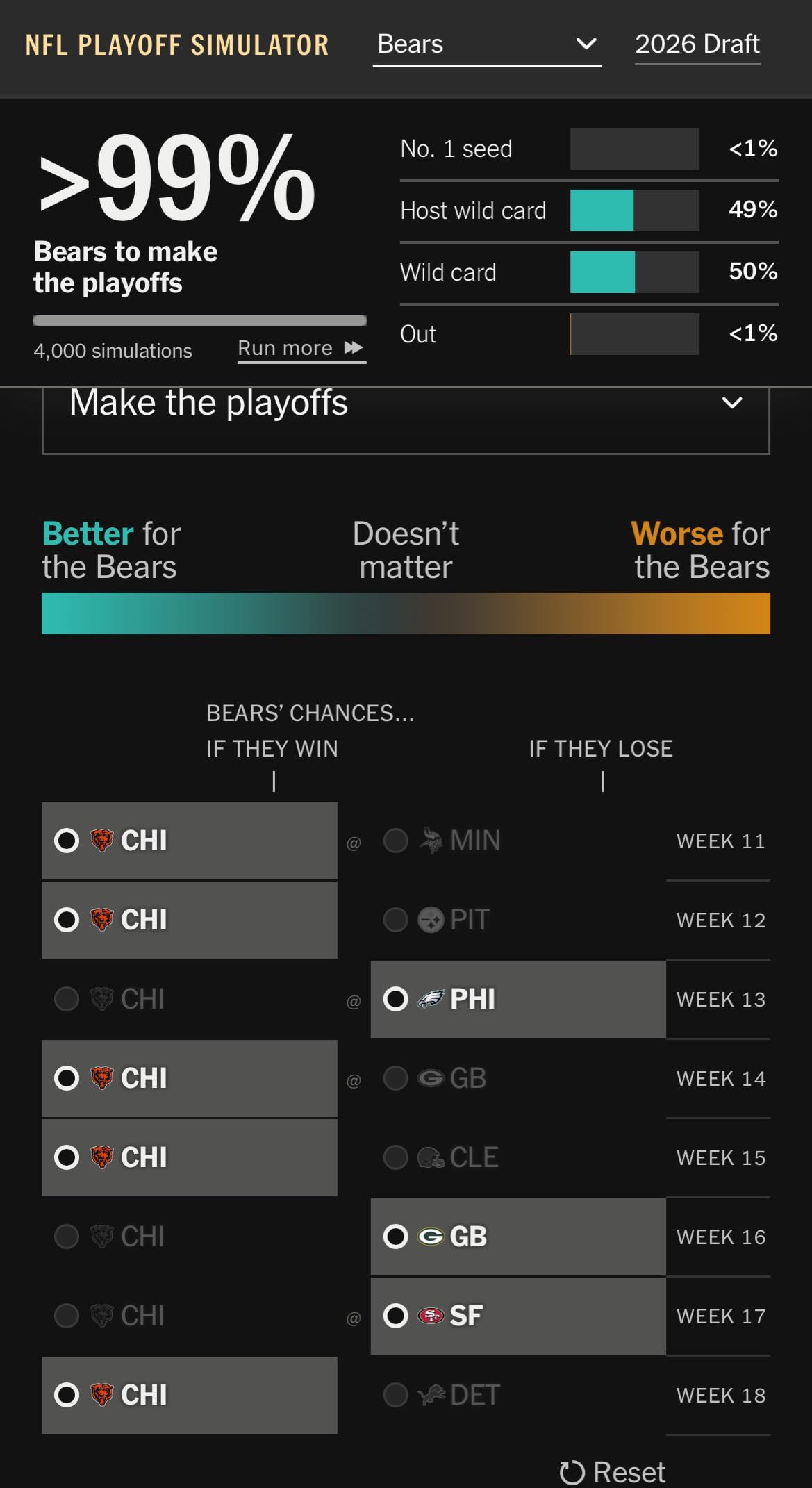Open the Bears team dropdown
Viewport: 812px width, 1488px height.
pos(486,44)
